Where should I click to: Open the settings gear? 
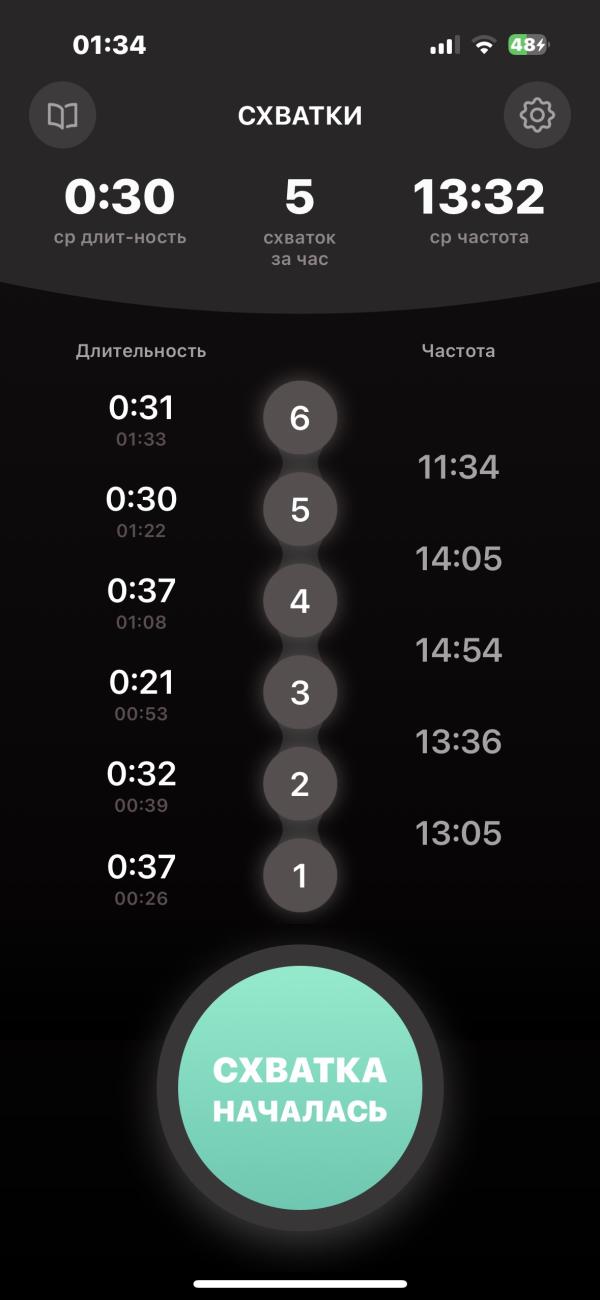point(537,116)
